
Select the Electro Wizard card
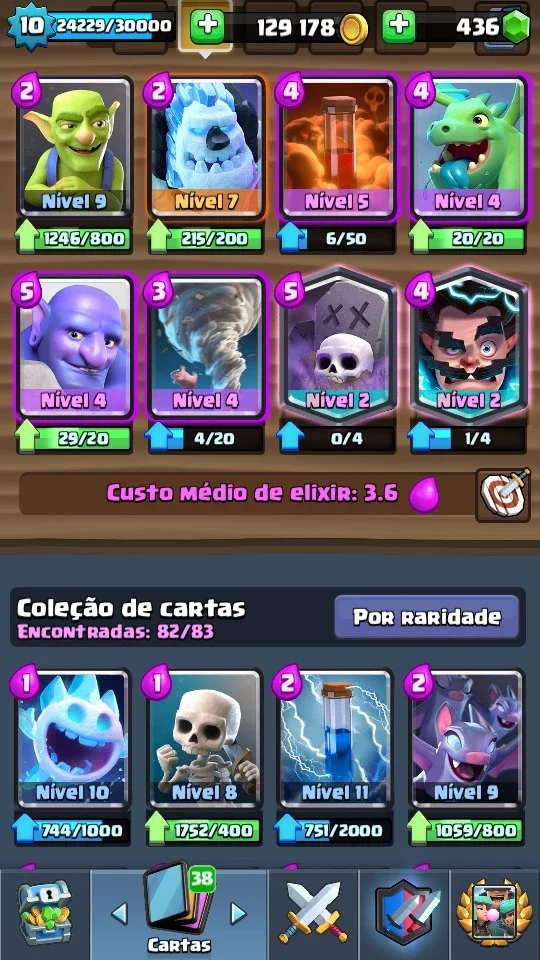(x=468, y=346)
